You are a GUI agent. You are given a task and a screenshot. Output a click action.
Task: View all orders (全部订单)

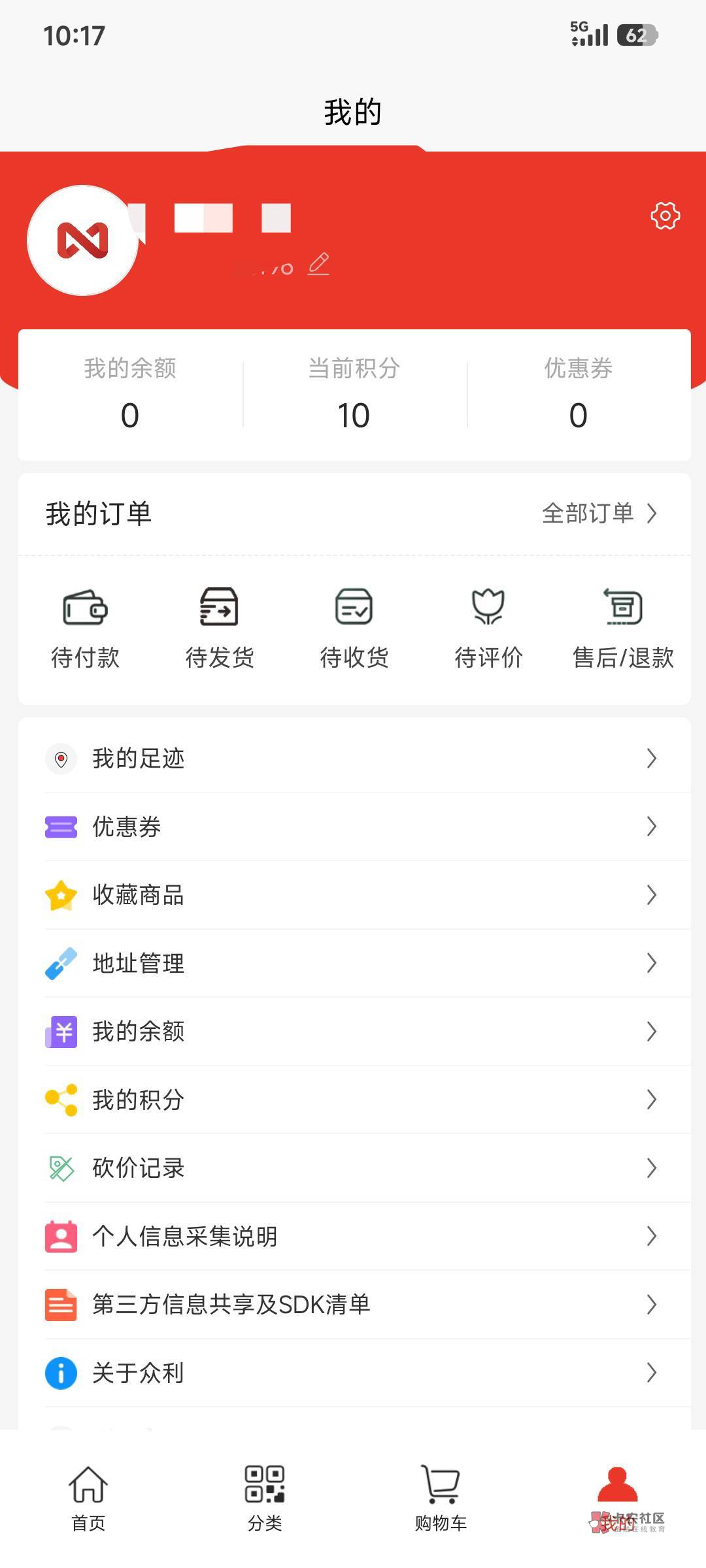click(x=599, y=514)
